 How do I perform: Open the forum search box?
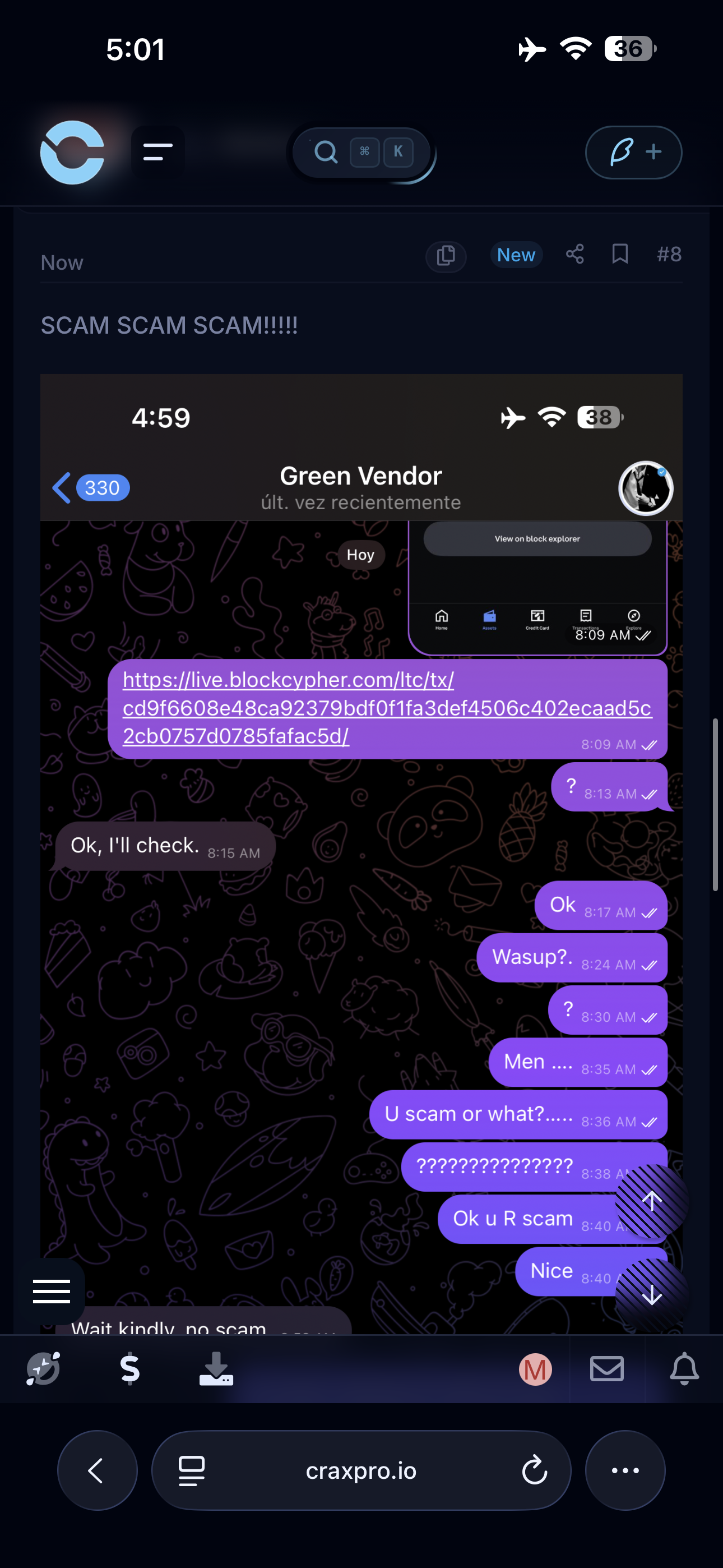coord(362,152)
